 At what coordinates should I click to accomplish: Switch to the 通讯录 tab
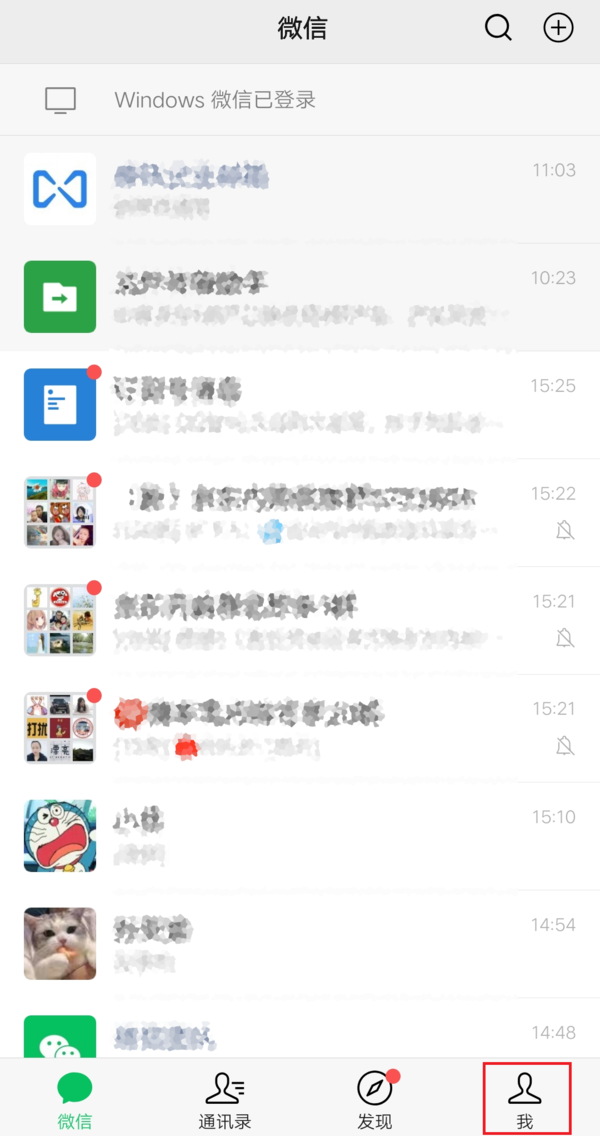coord(225,1098)
